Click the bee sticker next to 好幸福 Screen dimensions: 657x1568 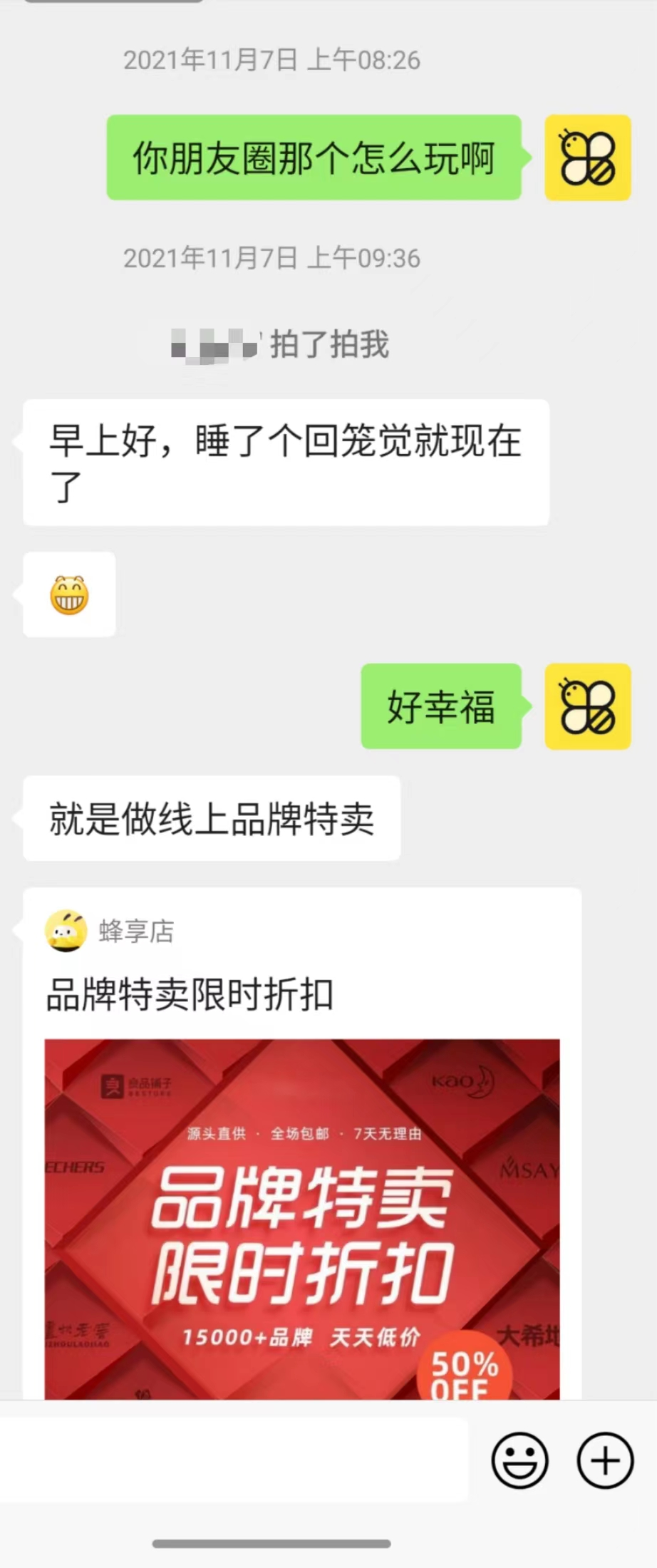tap(587, 708)
